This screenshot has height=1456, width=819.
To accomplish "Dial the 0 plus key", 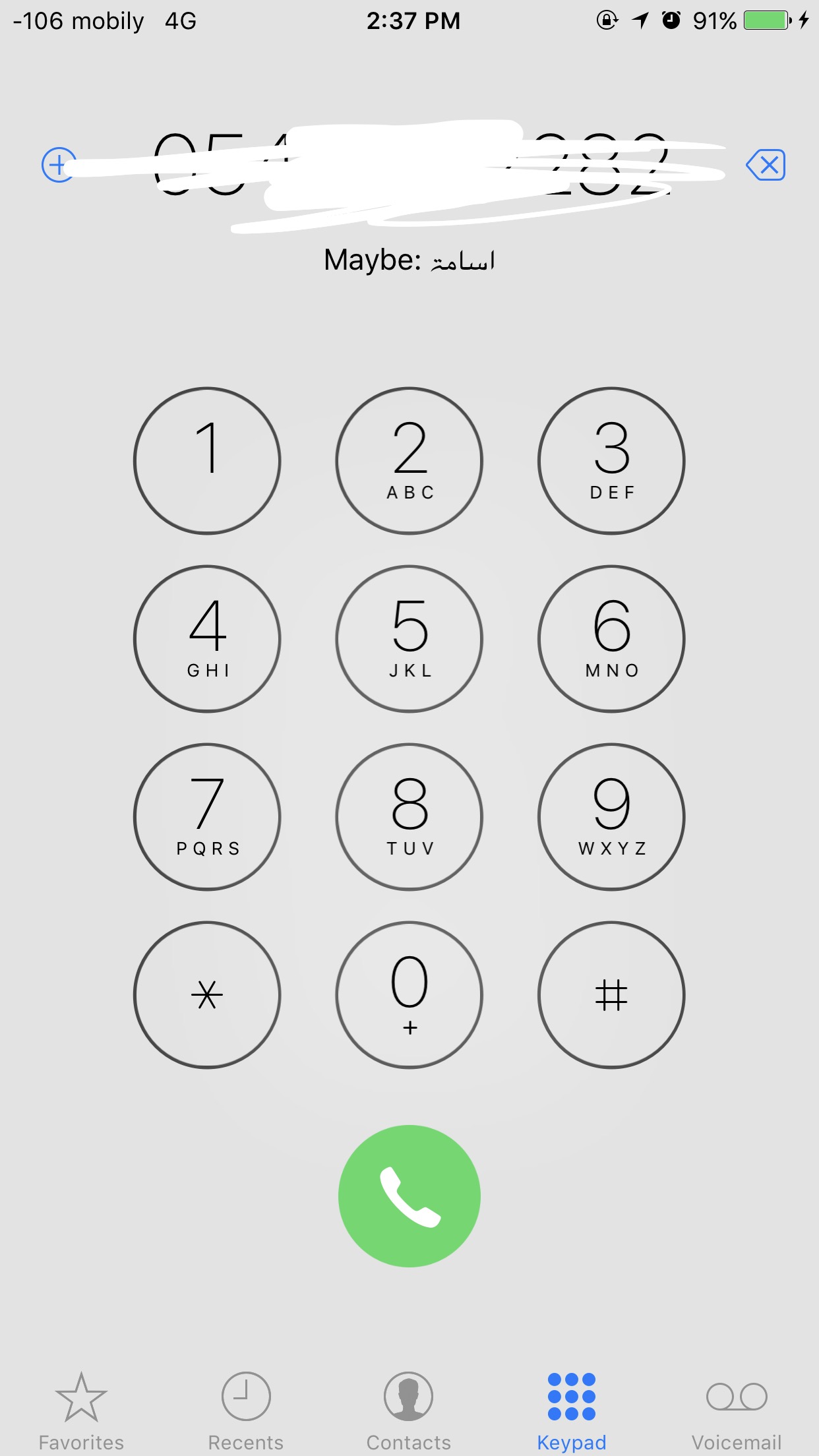I will (409, 994).
